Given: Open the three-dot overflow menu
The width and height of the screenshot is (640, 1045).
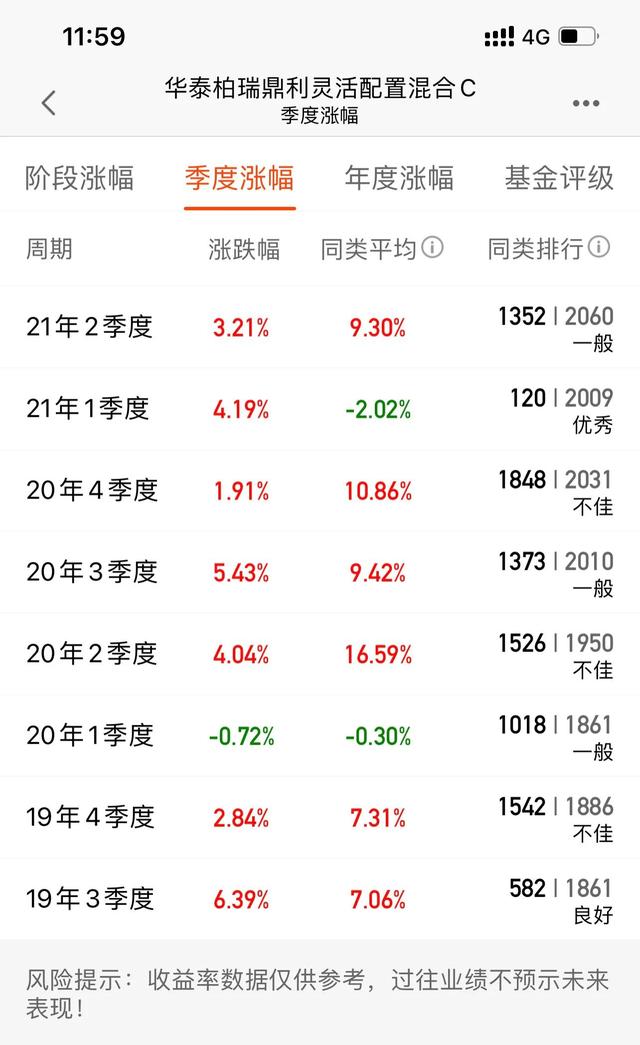Looking at the screenshot, I should [585, 103].
